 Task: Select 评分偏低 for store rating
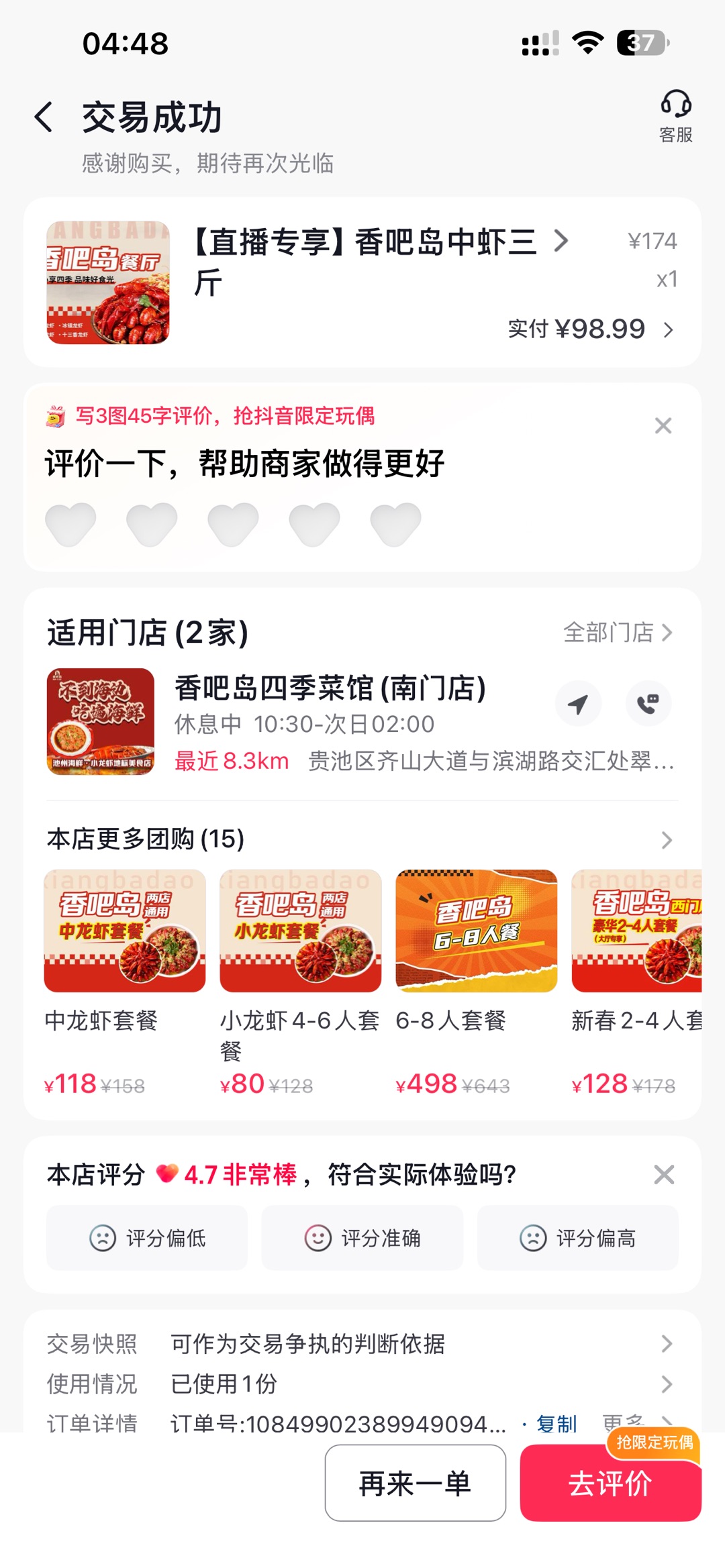[x=147, y=1238]
